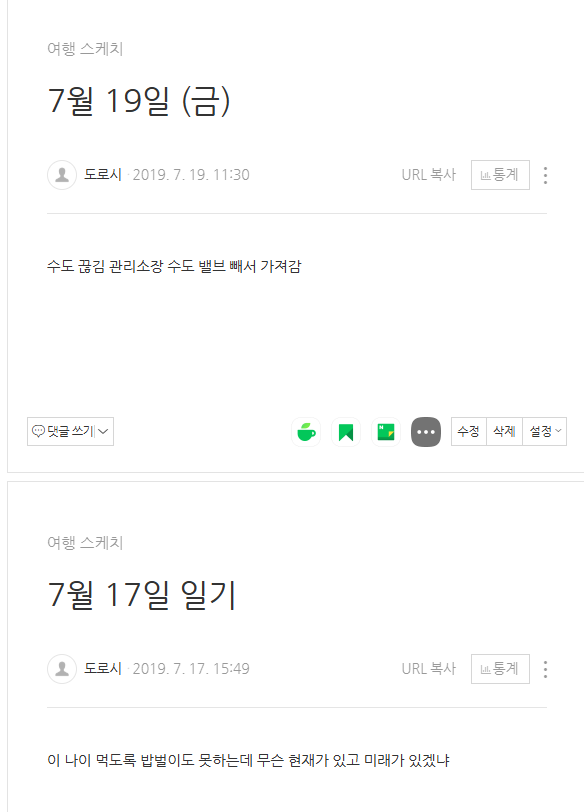Open overflow menu on 7월 17일 일기 post
Screen dimensions: 584x812
[545, 670]
